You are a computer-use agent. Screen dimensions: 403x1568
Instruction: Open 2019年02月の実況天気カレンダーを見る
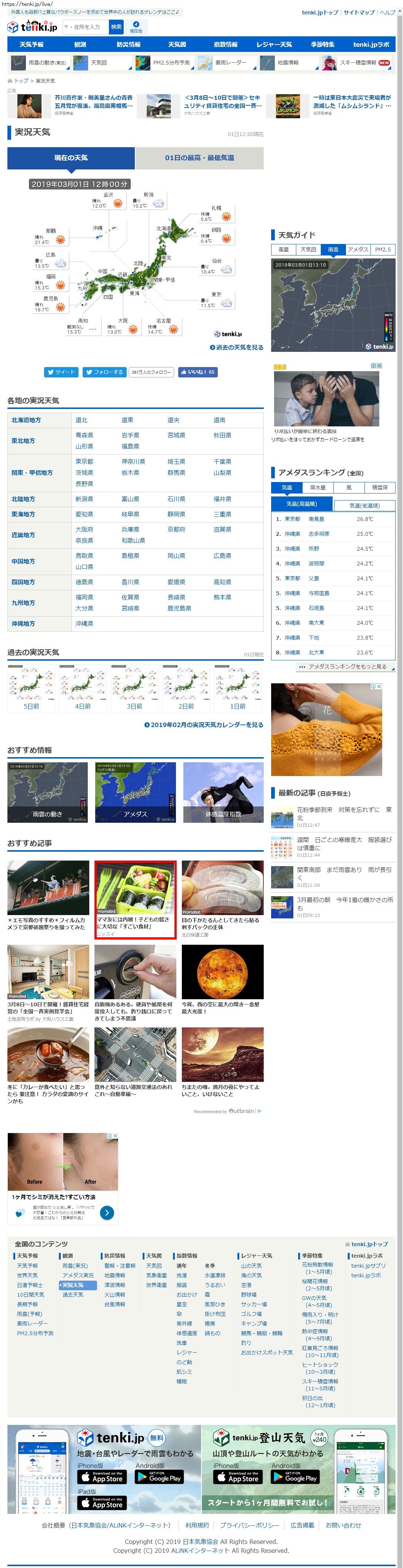tap(204, 725)
